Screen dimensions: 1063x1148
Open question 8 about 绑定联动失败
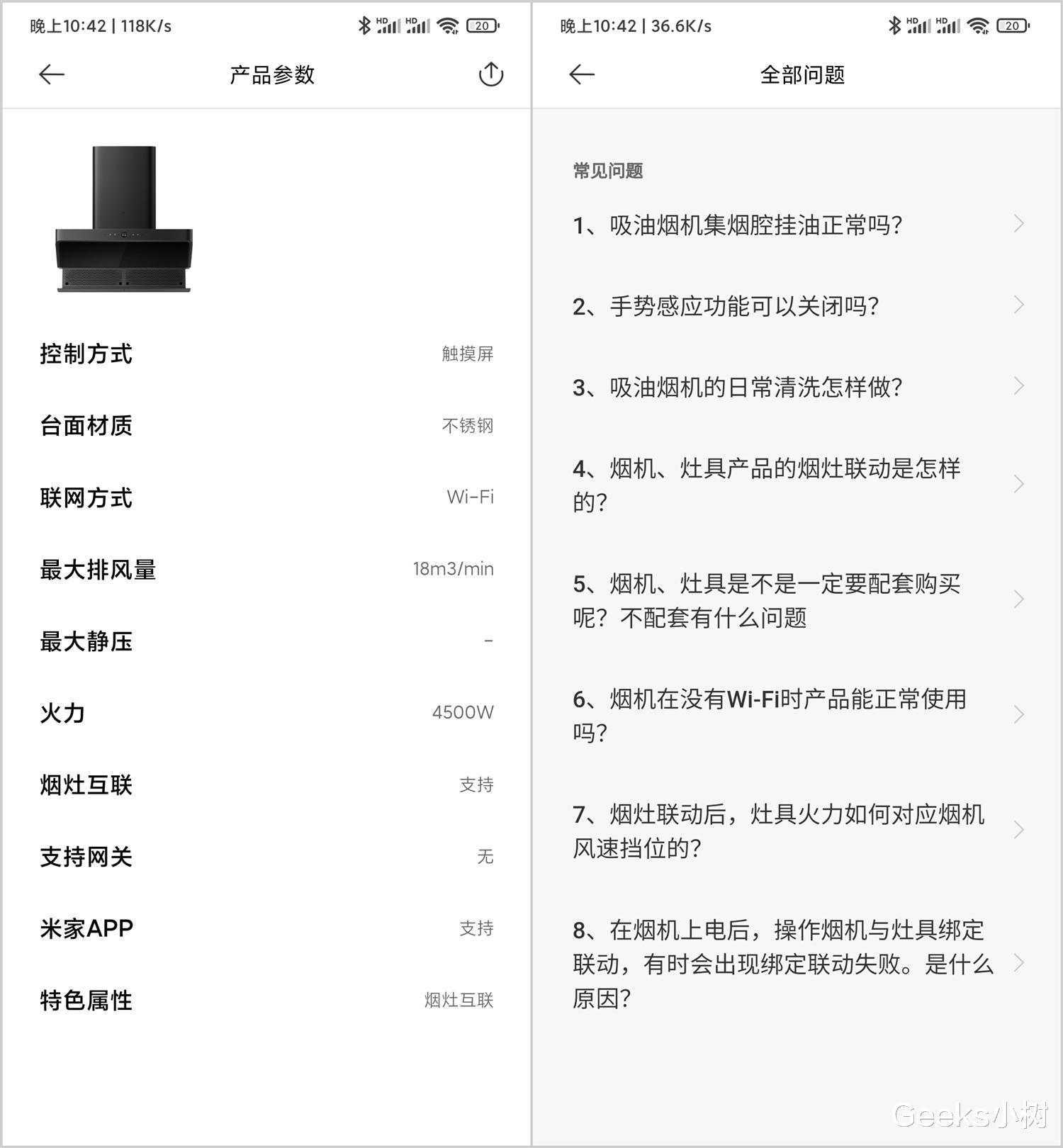click(794, 964)
